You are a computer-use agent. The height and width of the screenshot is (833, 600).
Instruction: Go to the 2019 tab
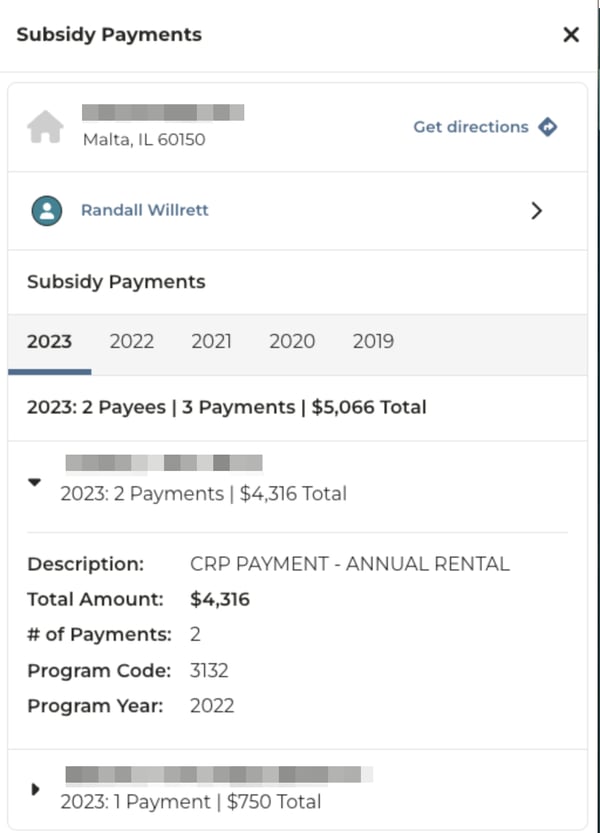pos(373,342)
